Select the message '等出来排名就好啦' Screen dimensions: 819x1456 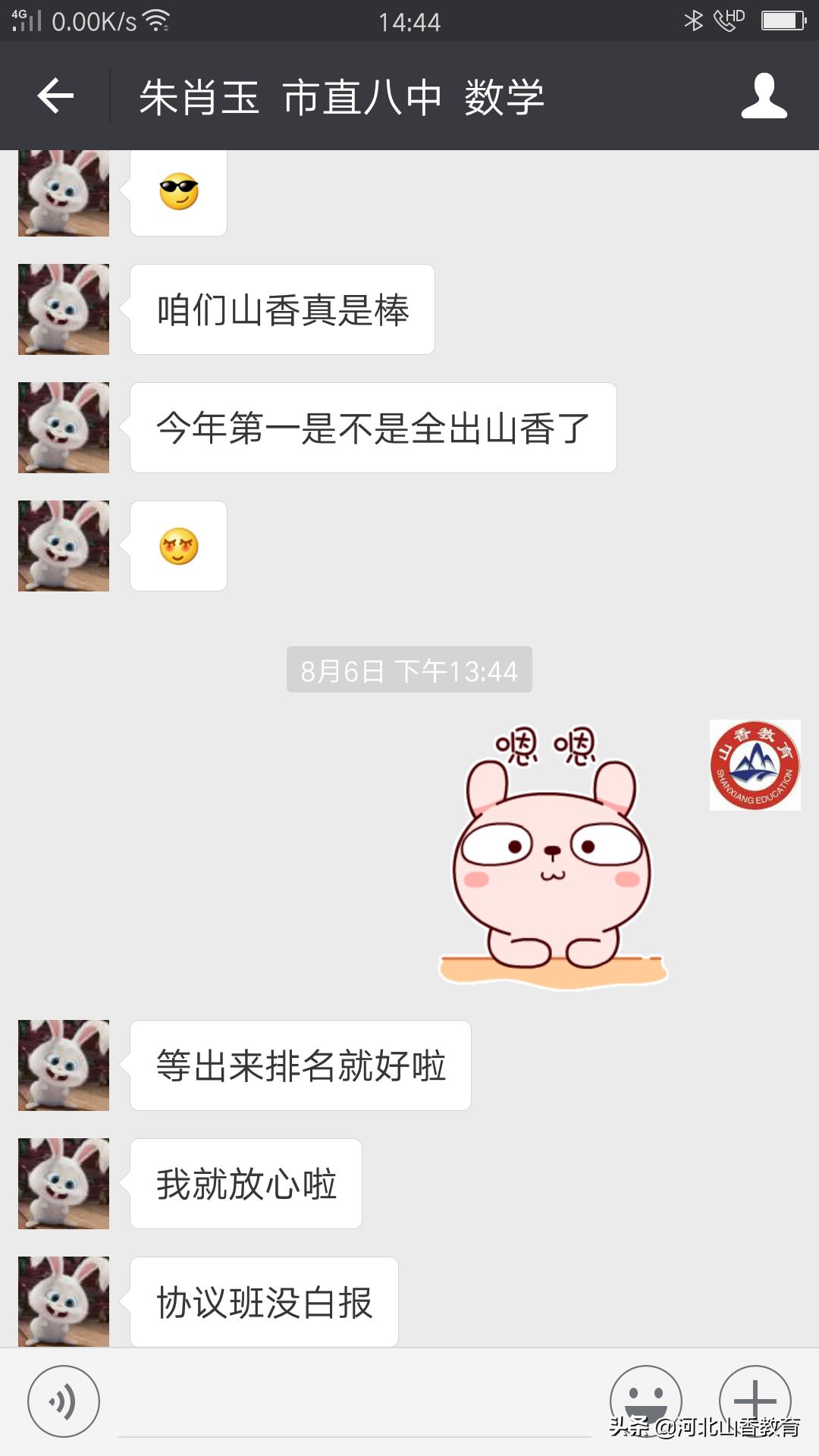click(300, 1065)
